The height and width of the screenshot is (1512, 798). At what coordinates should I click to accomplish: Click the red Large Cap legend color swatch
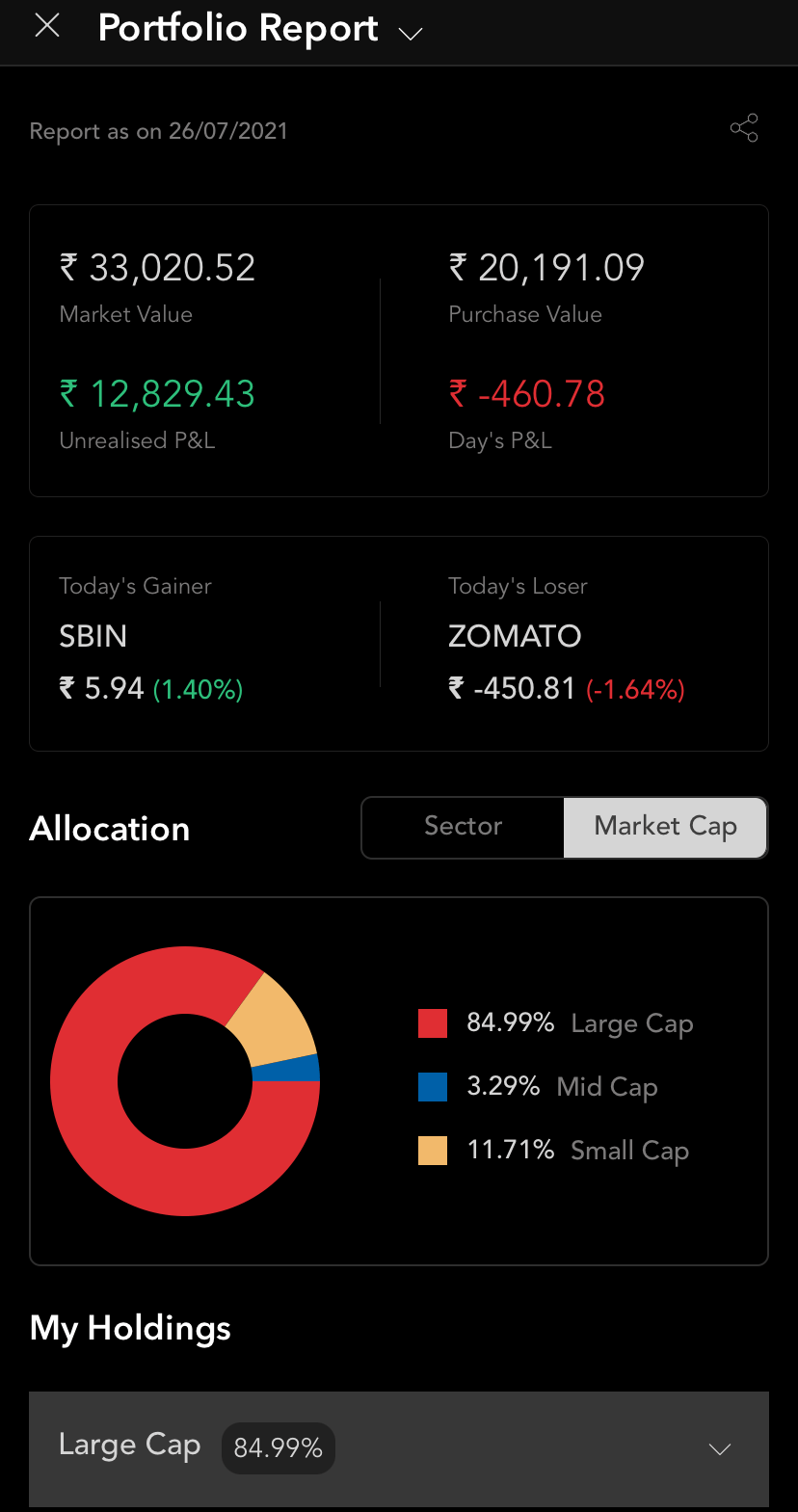point(432,1022)
